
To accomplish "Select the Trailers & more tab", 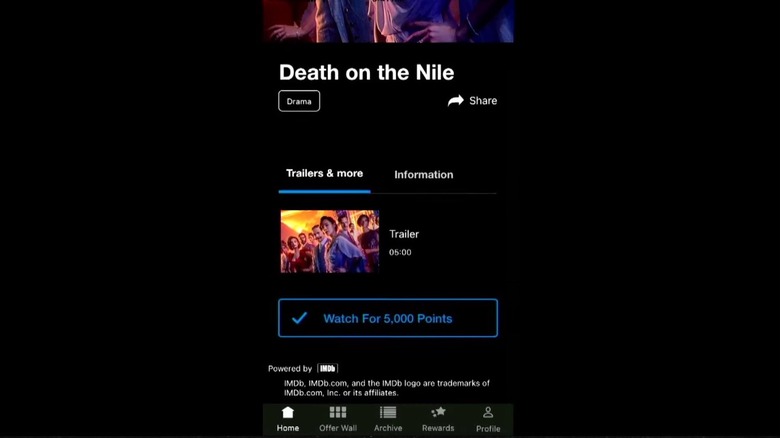I will point(324,174).
